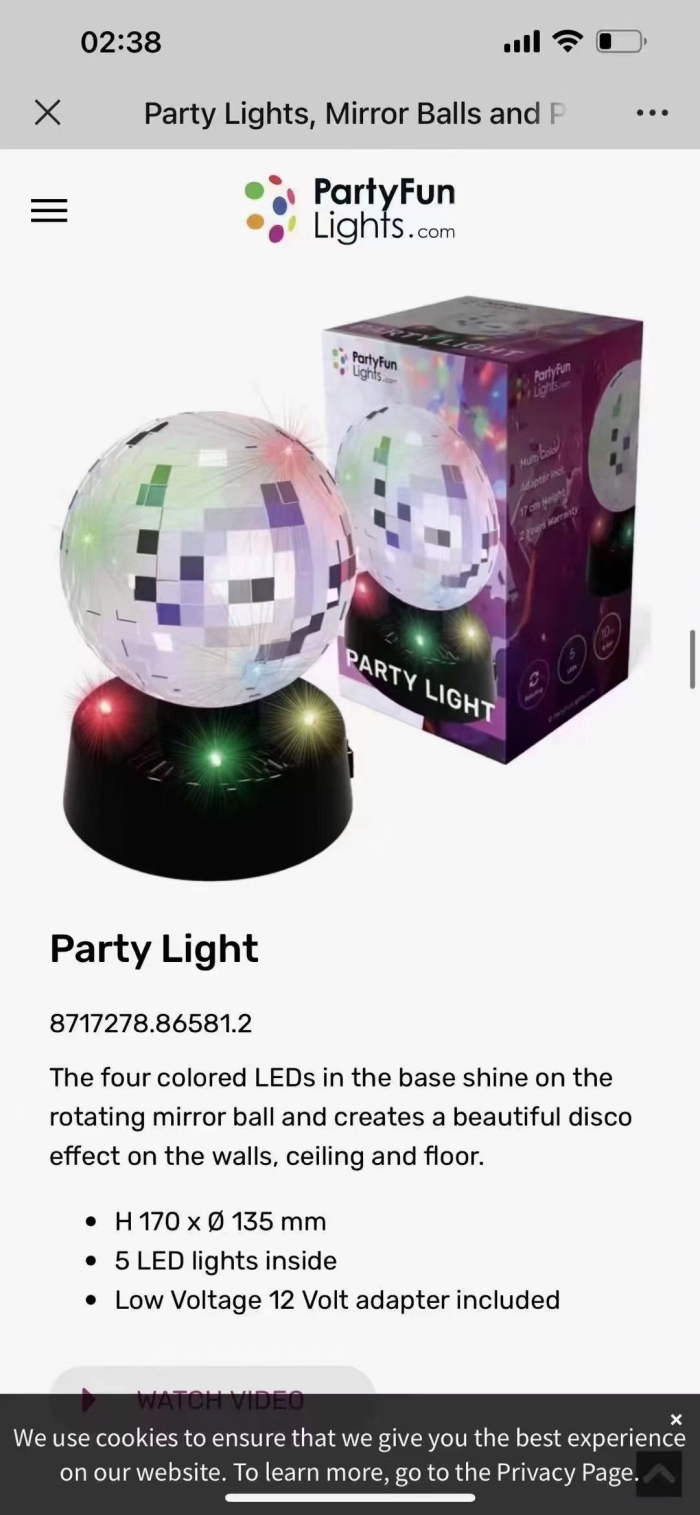This screenshot has width=700, height=1515.
Task: Open the hamburger navigation menu
Action: click(x=49, y=211)
